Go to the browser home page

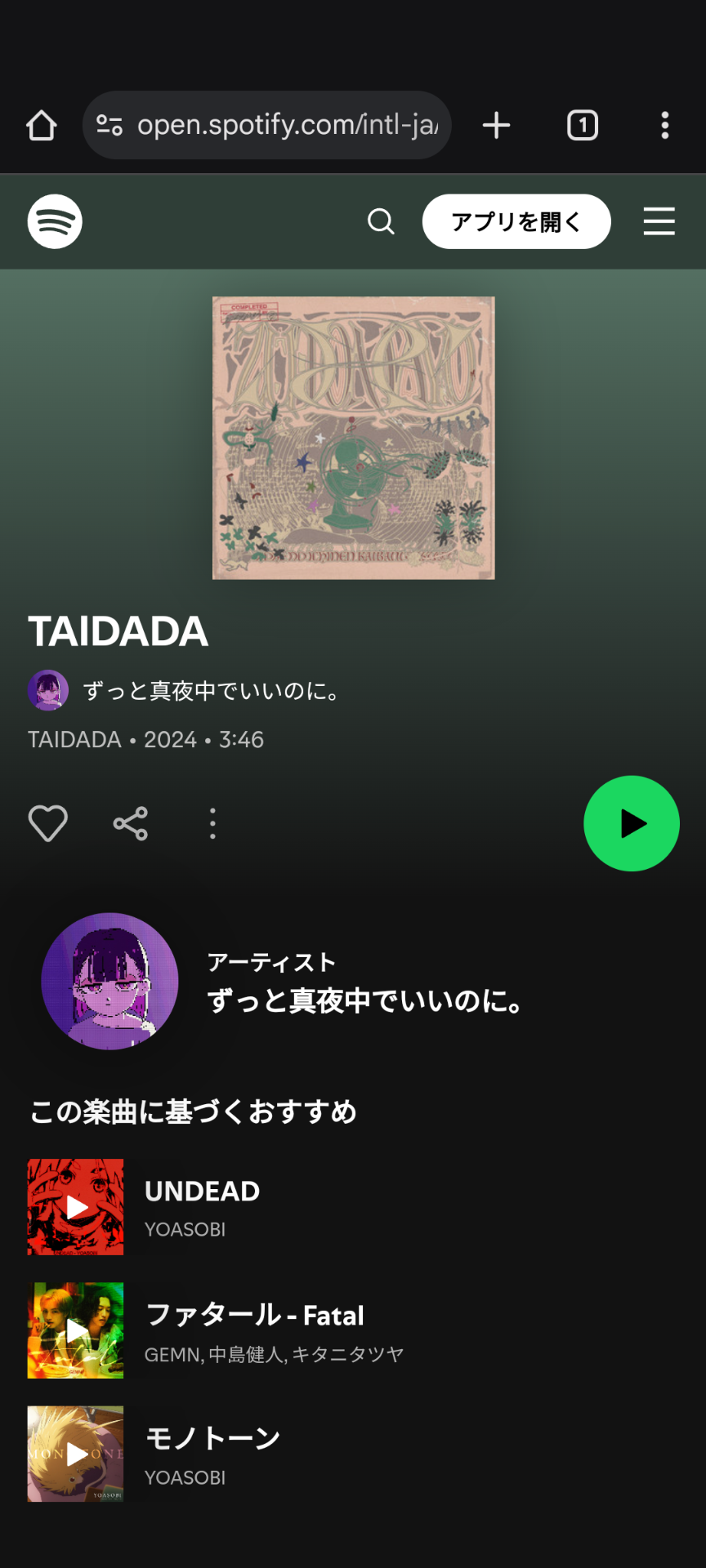(42, 125)
